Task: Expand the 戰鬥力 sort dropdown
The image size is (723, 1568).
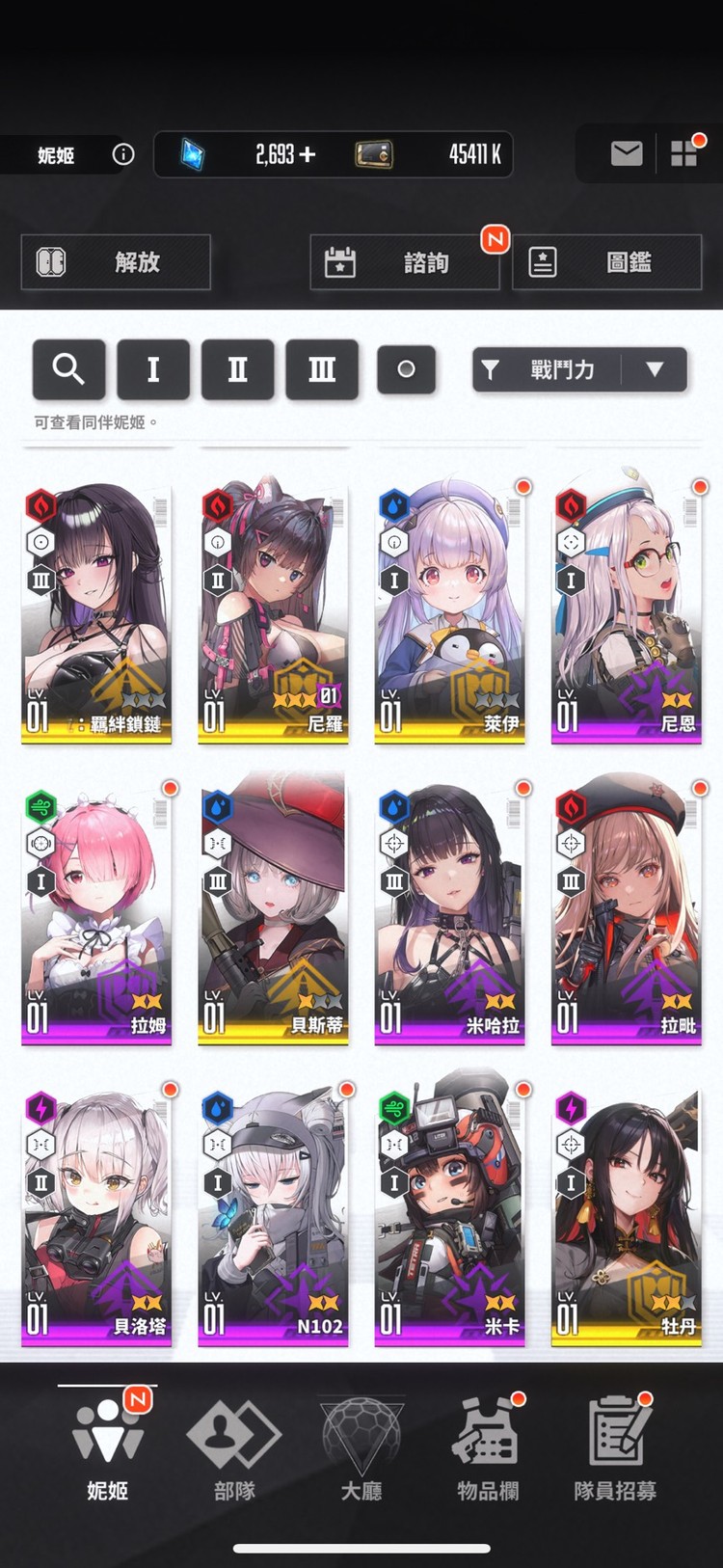Action: click(x=655, y=369)
